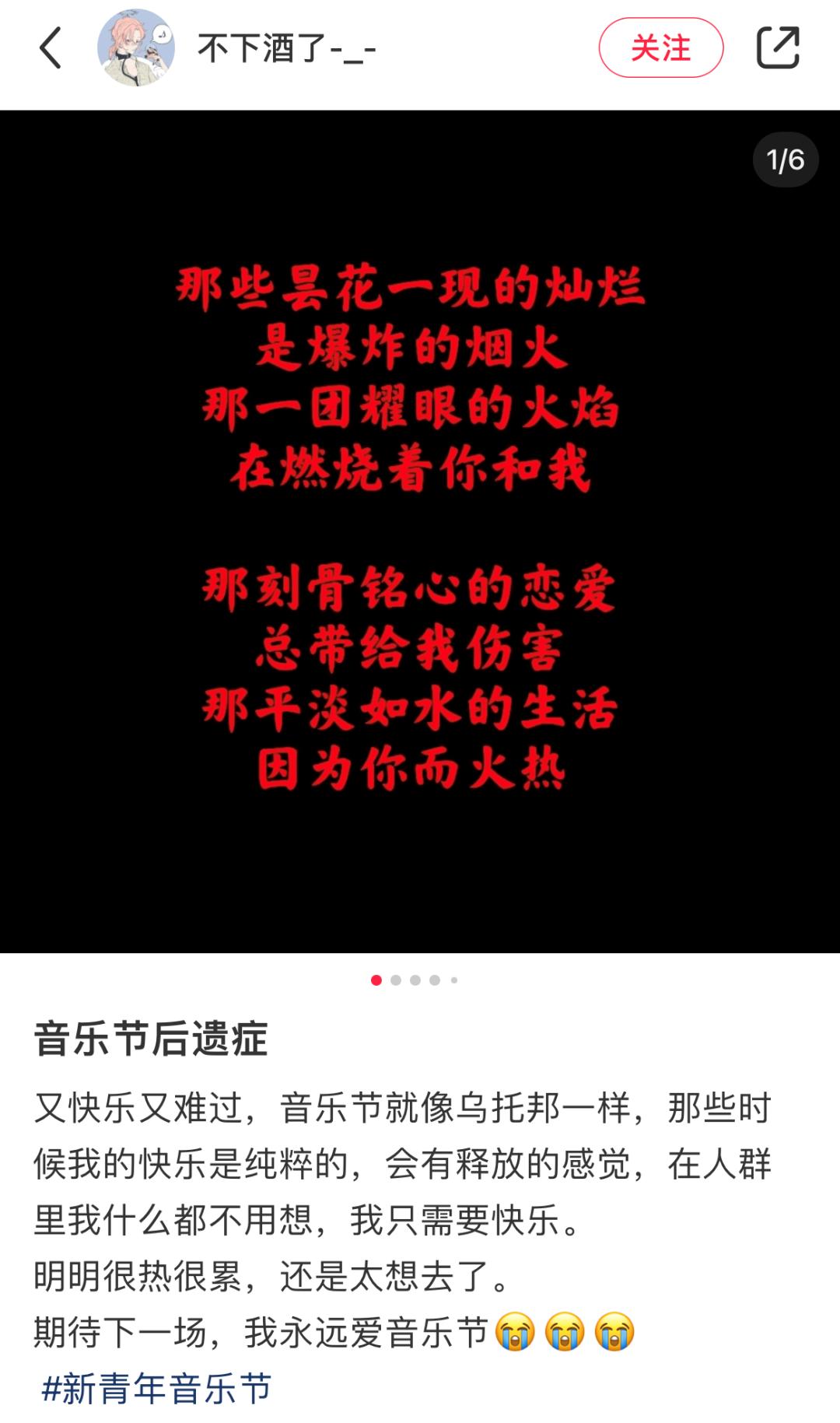Open hashtag #新青年音乐节
840x1423 pixels.
click(156, 1389)
